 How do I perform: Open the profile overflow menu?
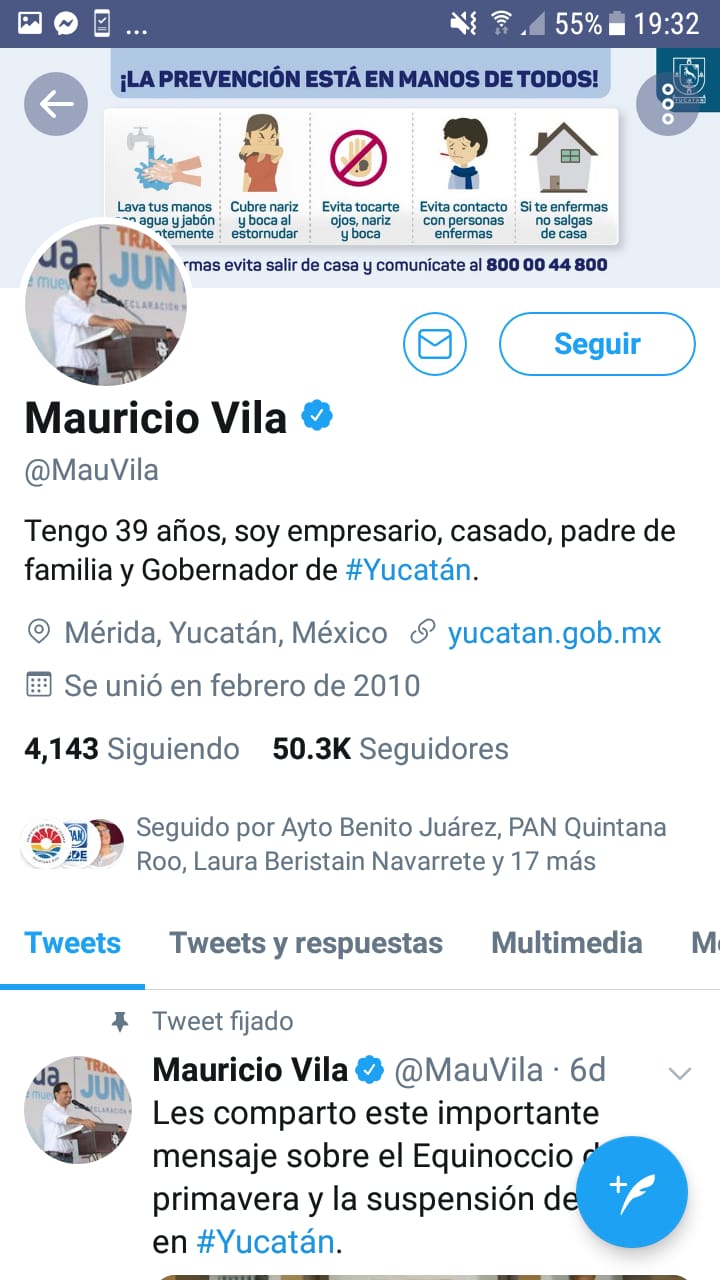tap(667, 104)
